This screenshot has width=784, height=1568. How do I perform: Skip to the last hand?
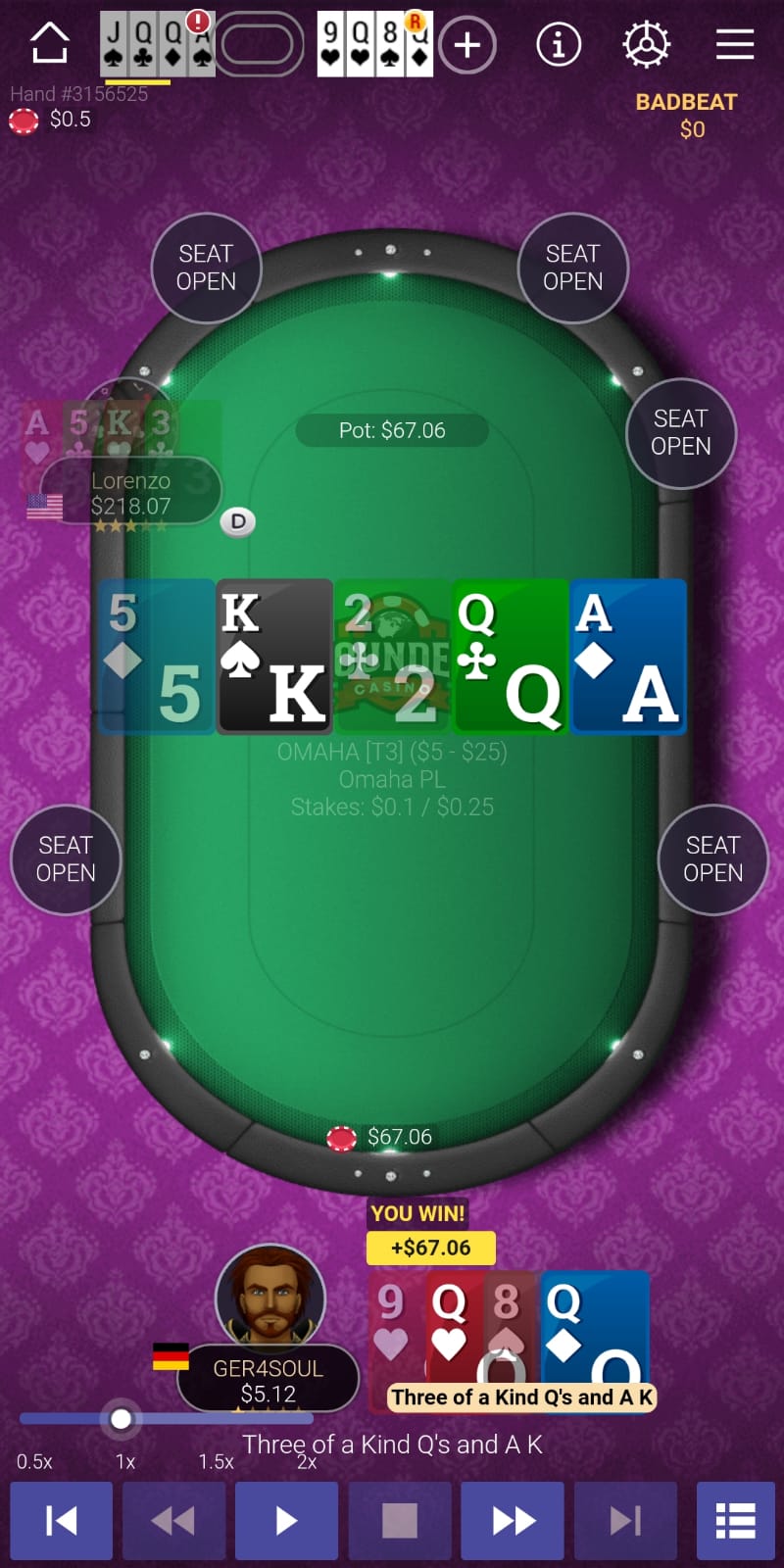tap(625, 1520)
